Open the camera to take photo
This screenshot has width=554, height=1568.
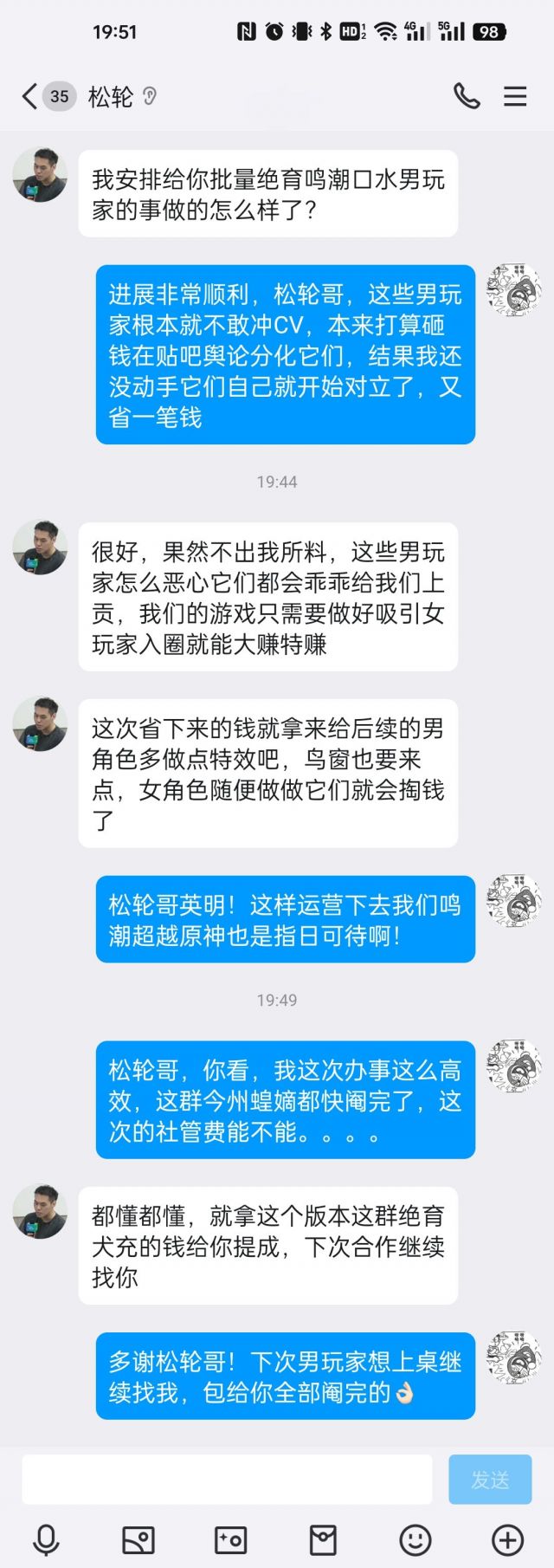230,1539
